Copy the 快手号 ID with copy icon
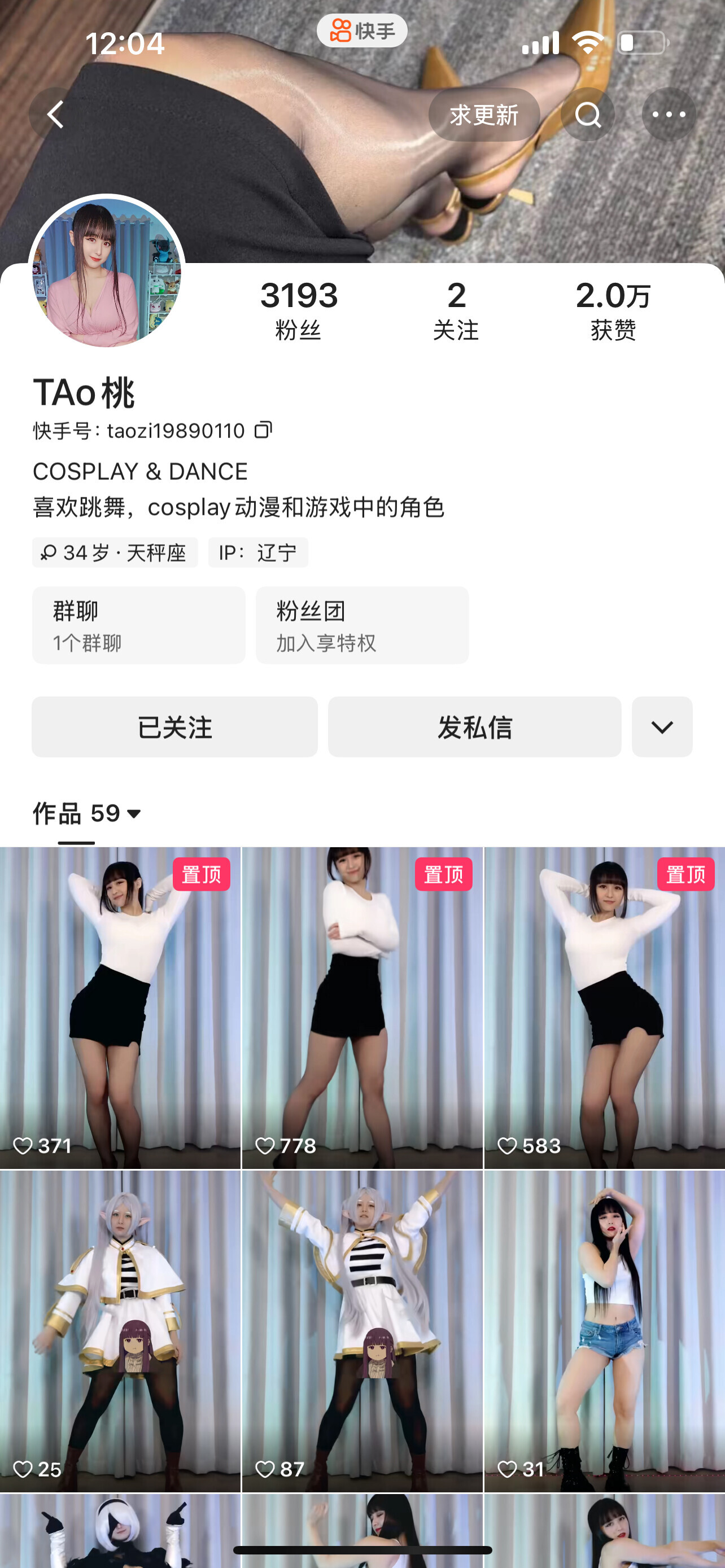 (263, 430)
